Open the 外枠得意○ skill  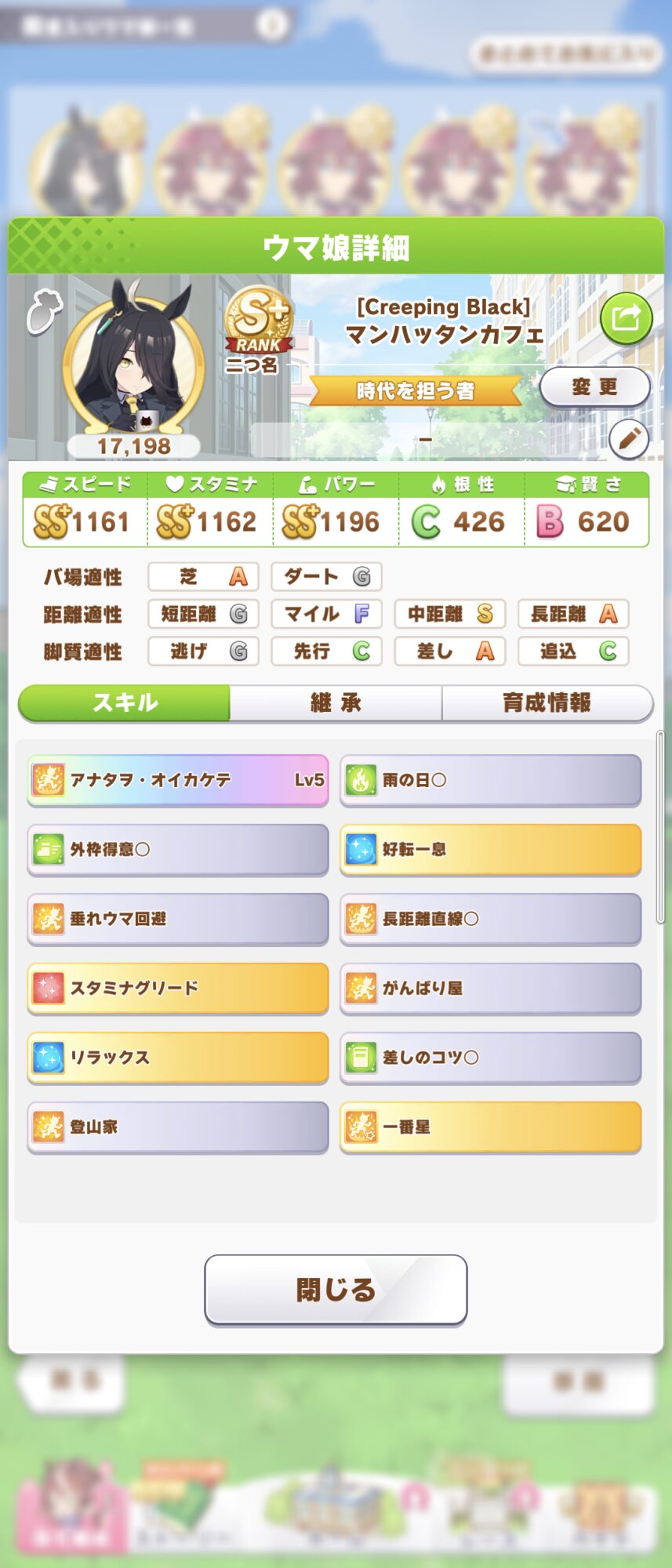[x=178, y=849]
